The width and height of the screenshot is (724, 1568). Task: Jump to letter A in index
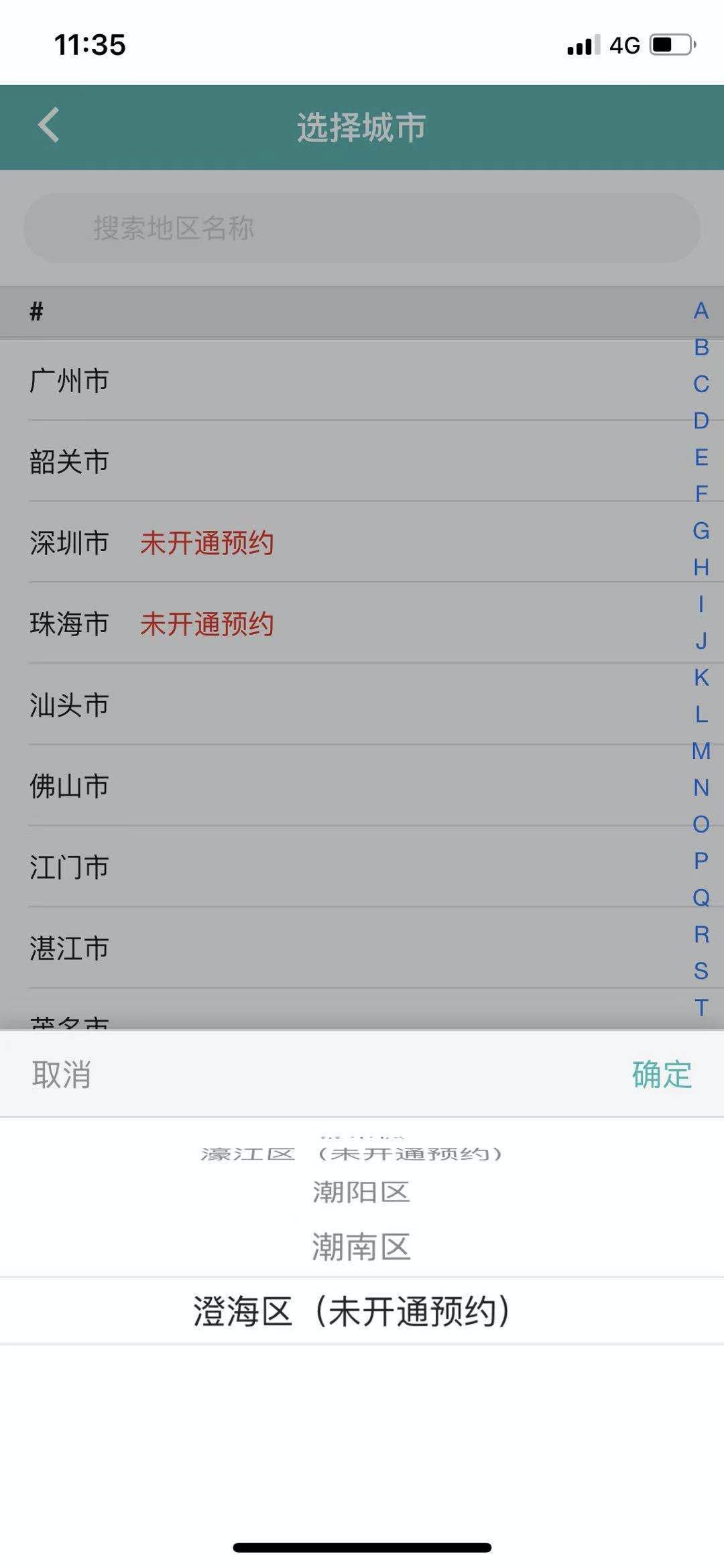click(x=701, y=311)
